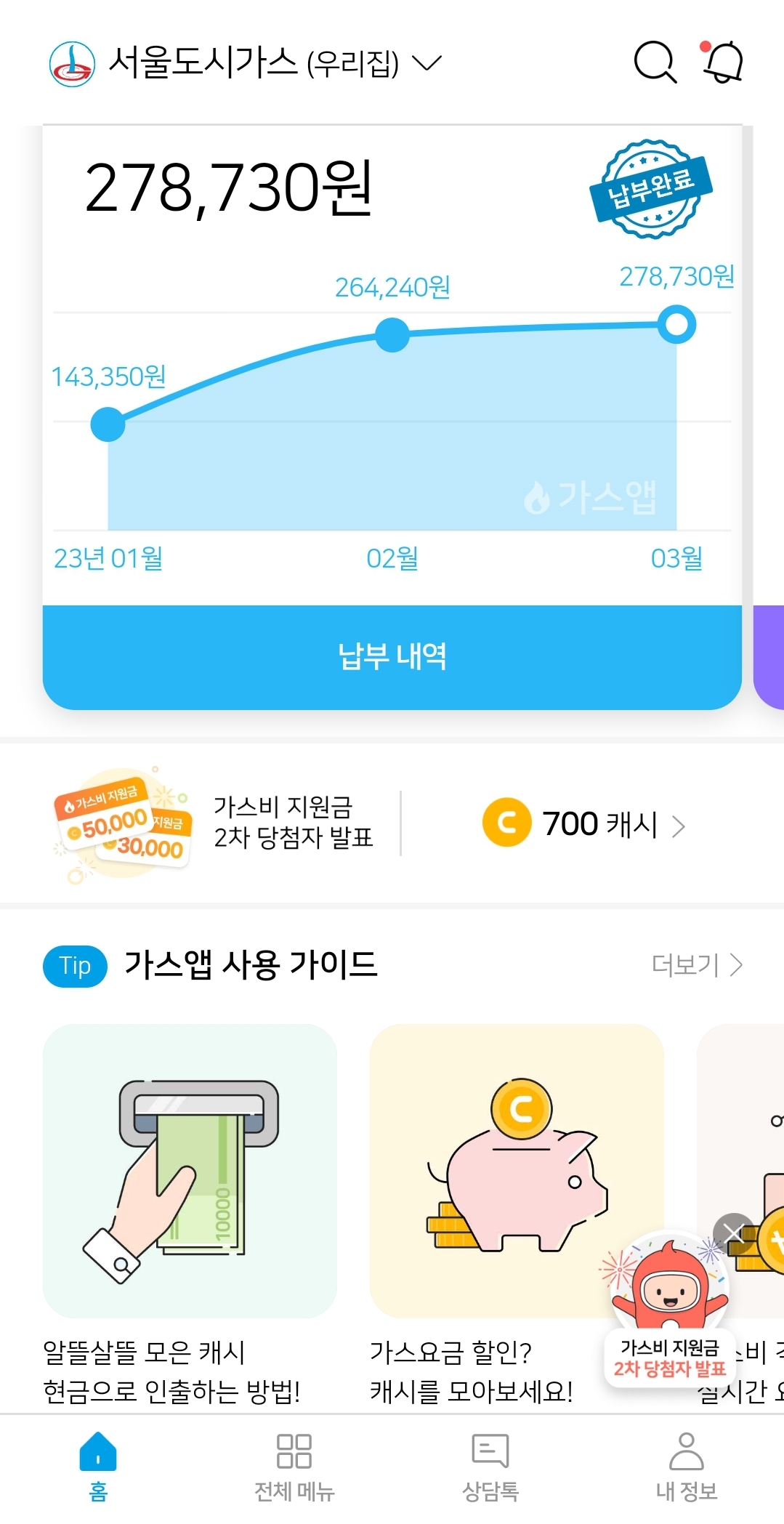This screenshot has width=784, height=1524.
Task: Select the 02월 point on the chart
Action: (392, 335)
